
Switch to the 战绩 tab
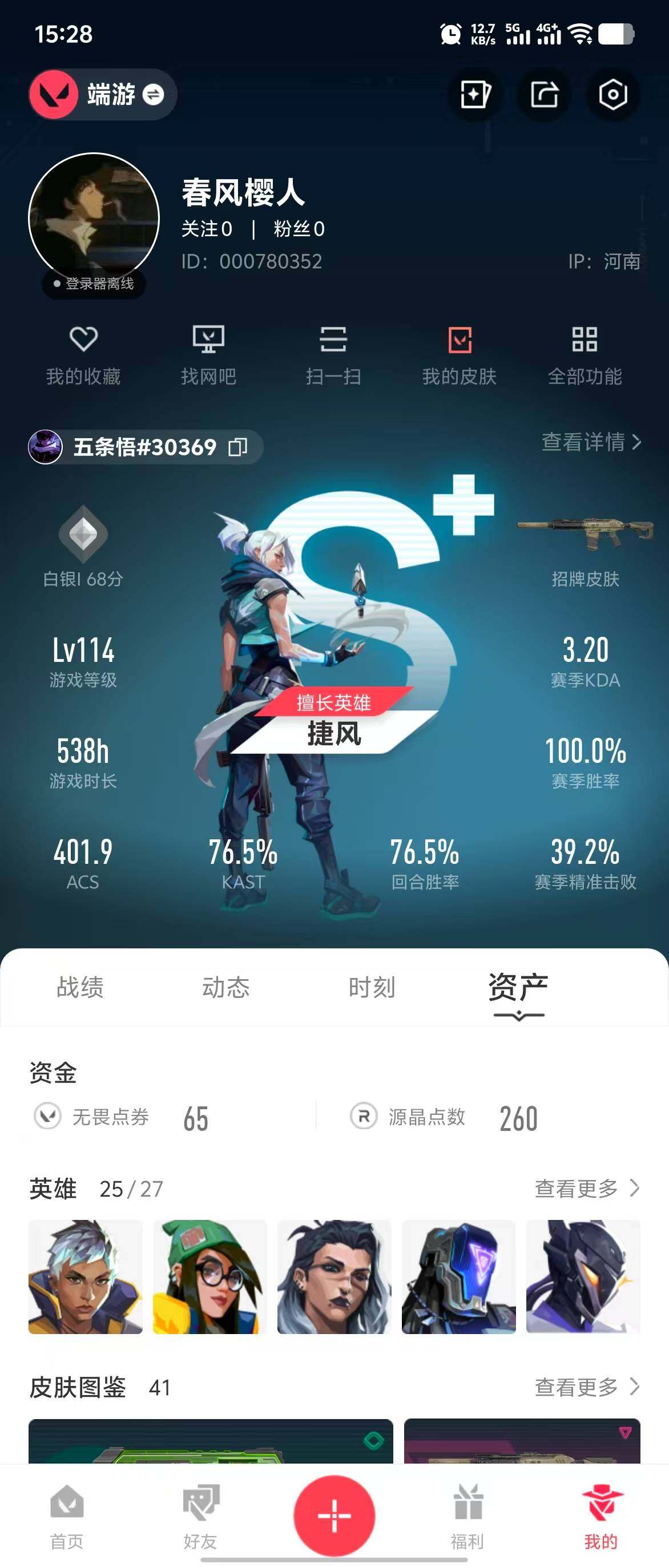80,987
